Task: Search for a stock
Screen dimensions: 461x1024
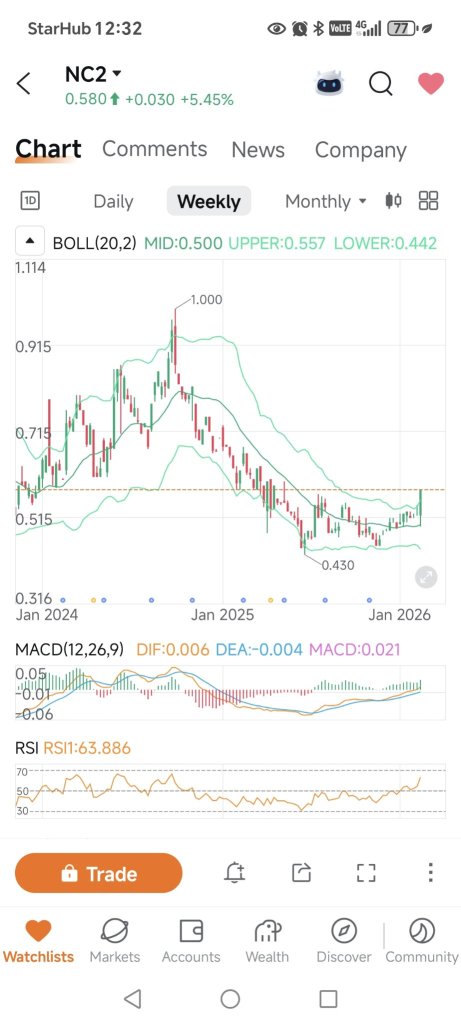Action: [381, 84]
